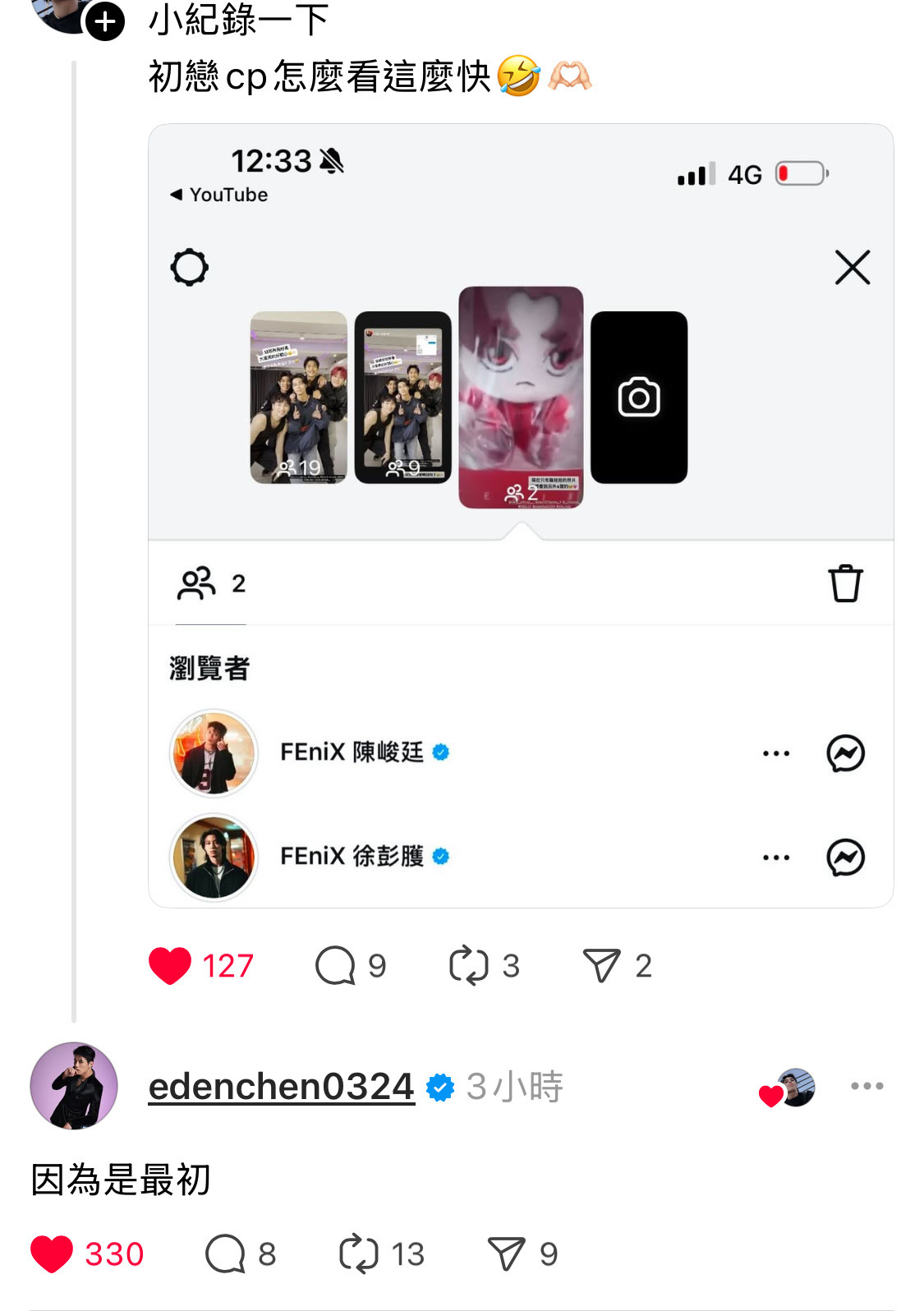The image size is (924, 1311).
Task: Like the post with 127 likes
Action: pyautogui.click(x=170, y=965)
